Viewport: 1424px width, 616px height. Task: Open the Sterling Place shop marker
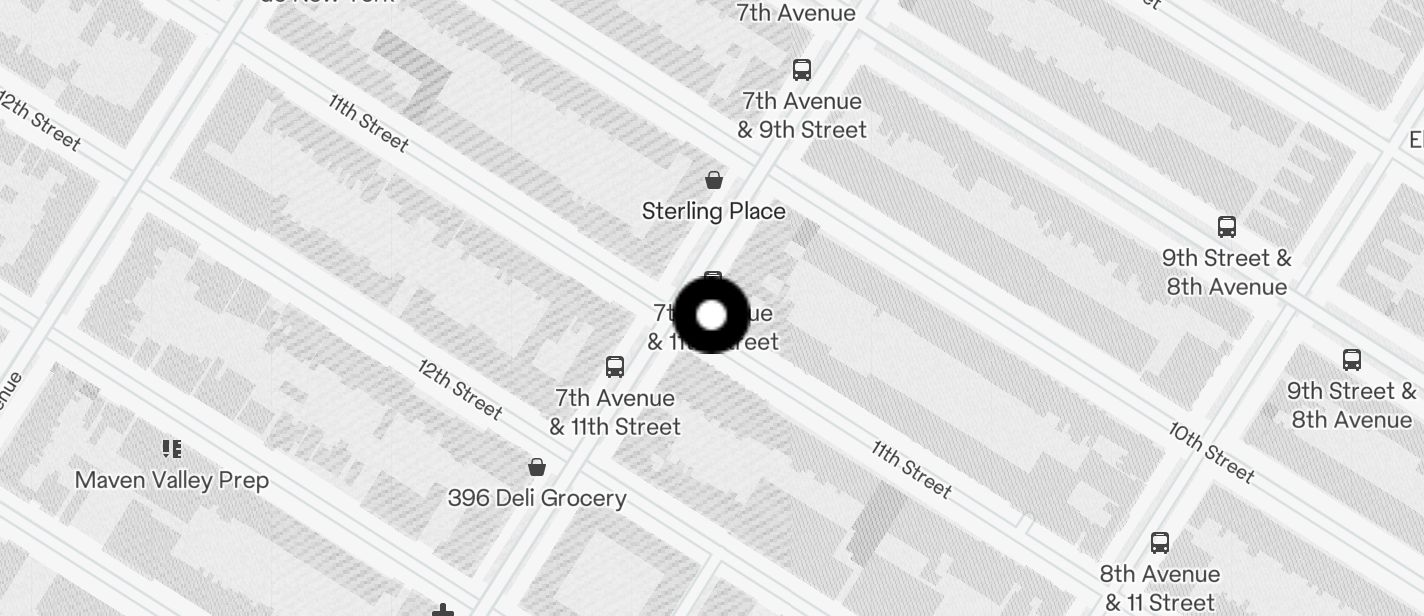click(714, 181)
